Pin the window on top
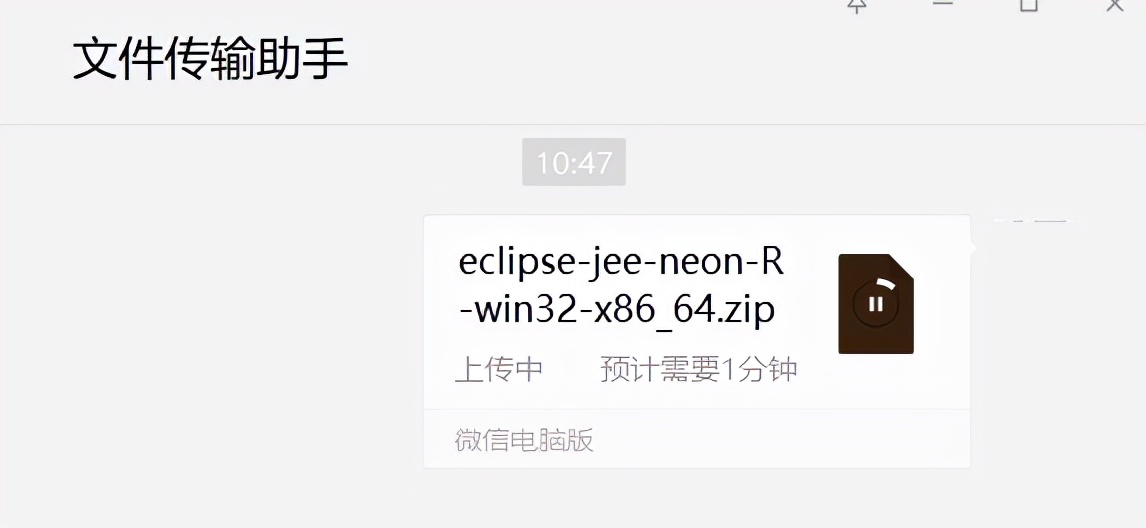 (857, 5)
